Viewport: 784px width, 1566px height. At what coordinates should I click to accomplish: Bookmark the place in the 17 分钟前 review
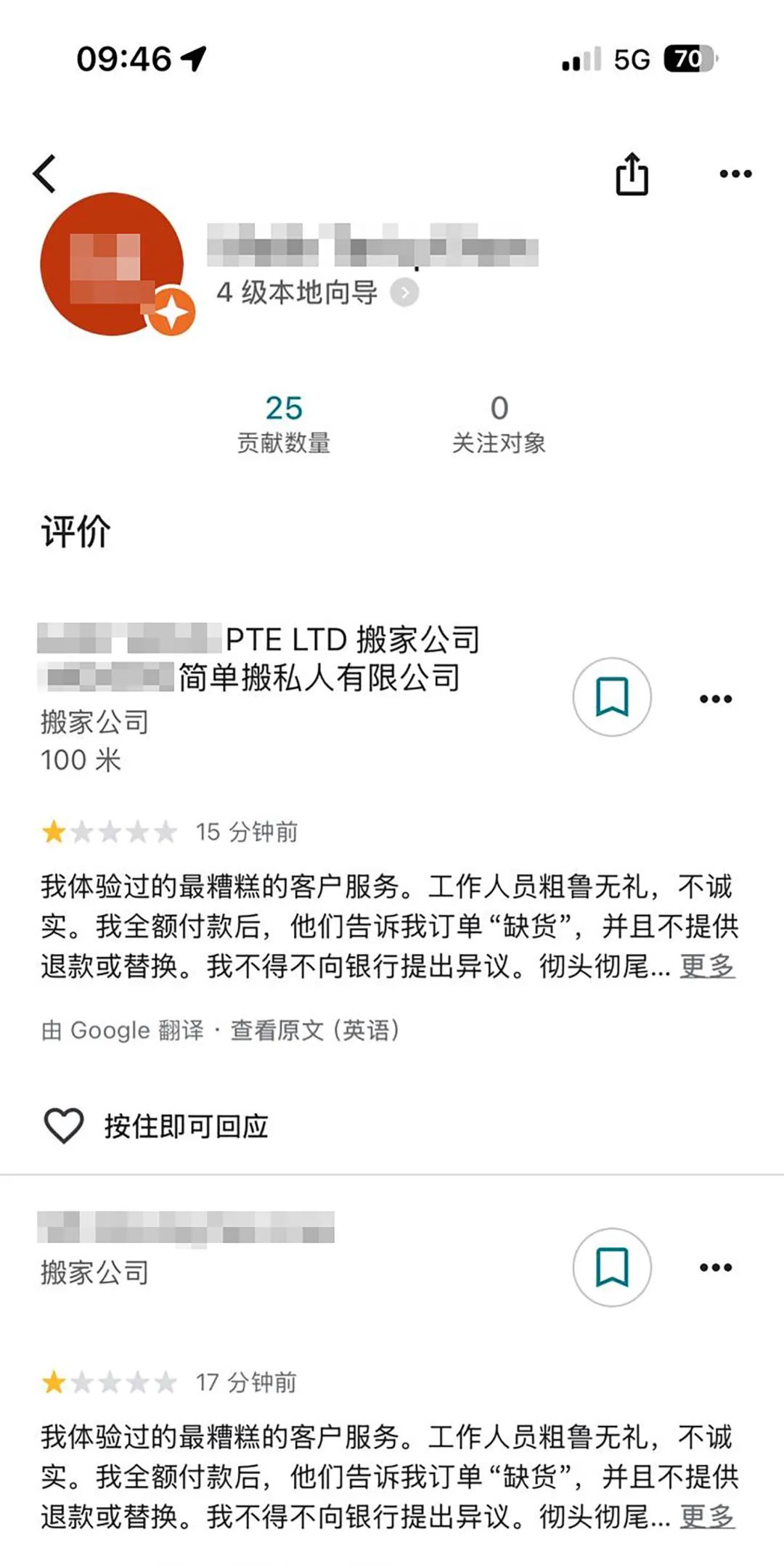tap(612, 1267)
